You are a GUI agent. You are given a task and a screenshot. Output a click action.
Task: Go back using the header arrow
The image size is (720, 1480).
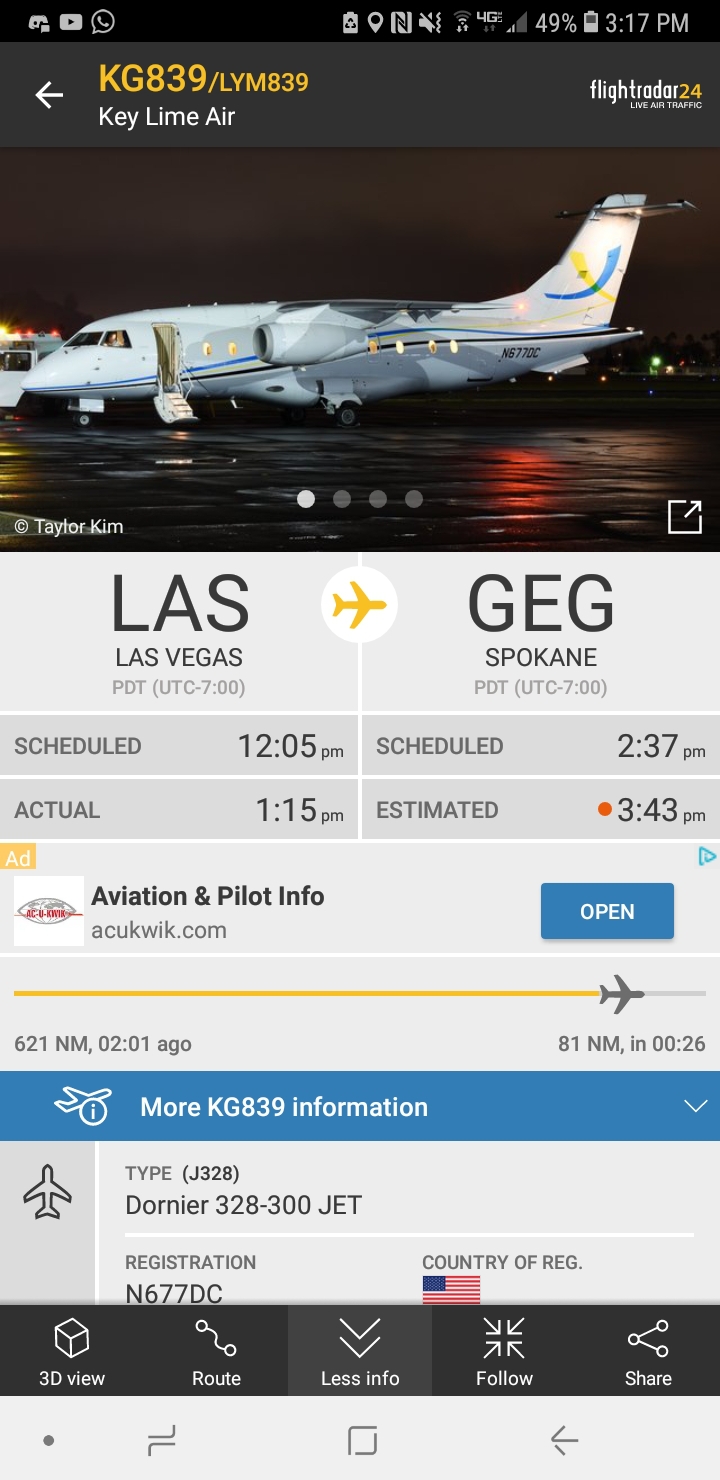49,95
